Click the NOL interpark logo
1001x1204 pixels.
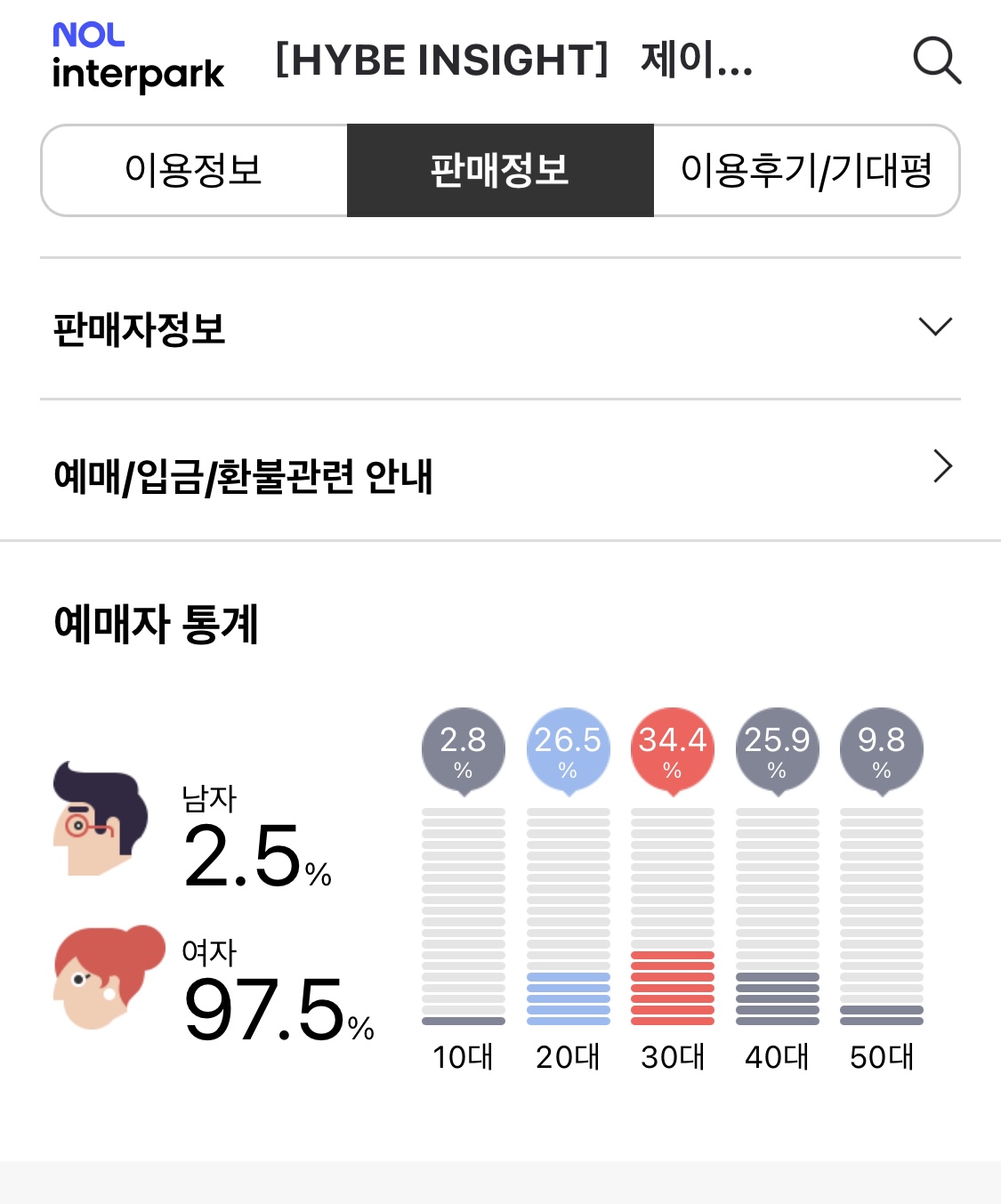tap(136, 53)
